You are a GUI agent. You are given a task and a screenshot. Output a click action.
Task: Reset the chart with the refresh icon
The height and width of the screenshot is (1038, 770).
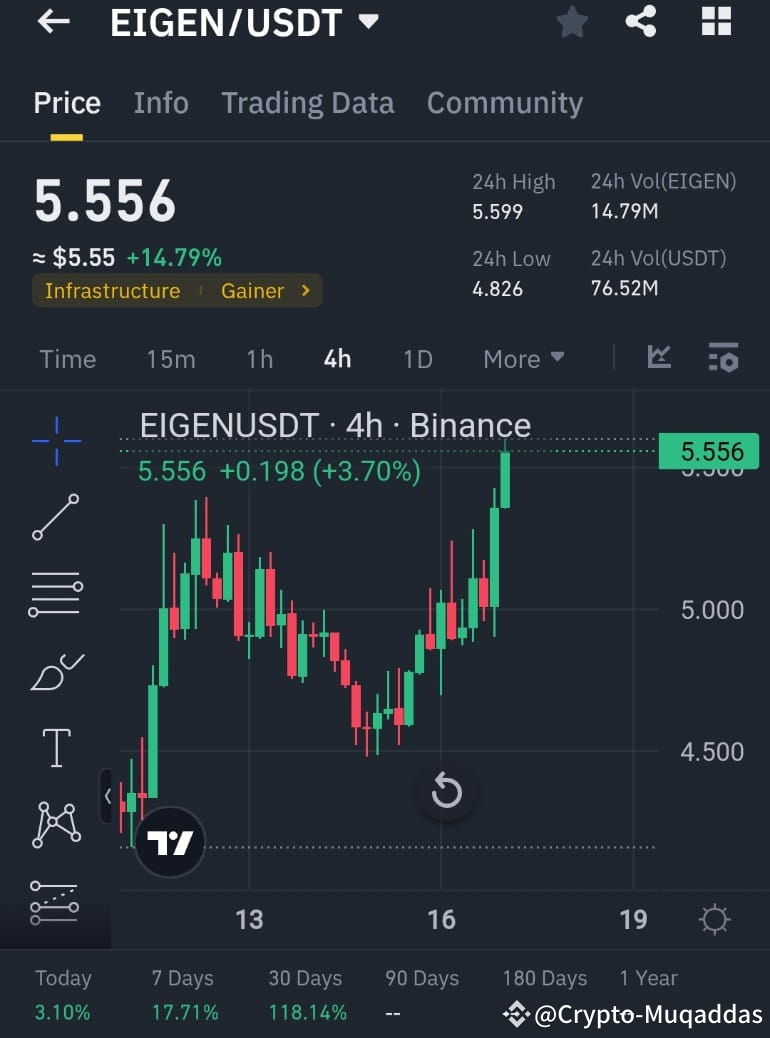coord(447,790)
